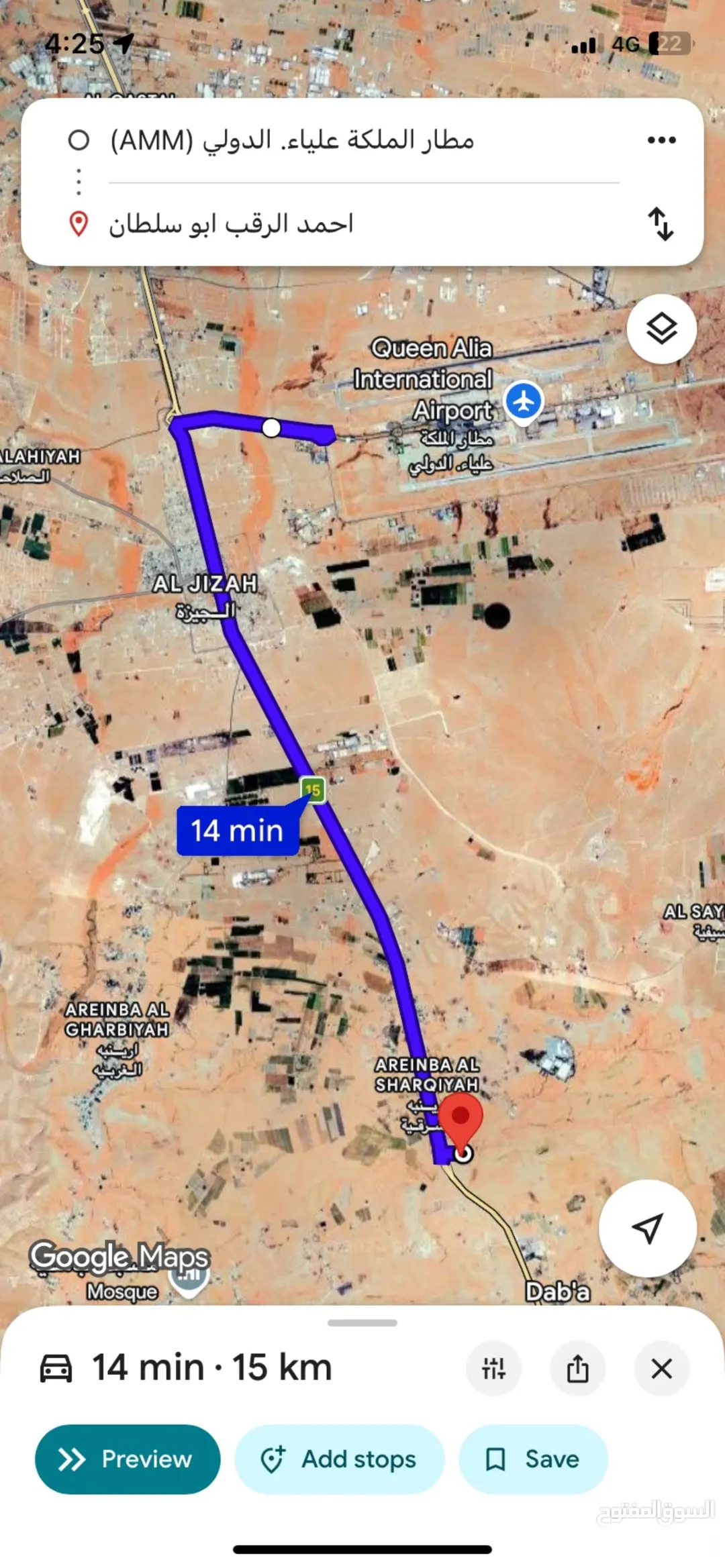725x1568 pixels.
Task: Edit the starting point field (AMM)
Action: [x=362, y=140]
